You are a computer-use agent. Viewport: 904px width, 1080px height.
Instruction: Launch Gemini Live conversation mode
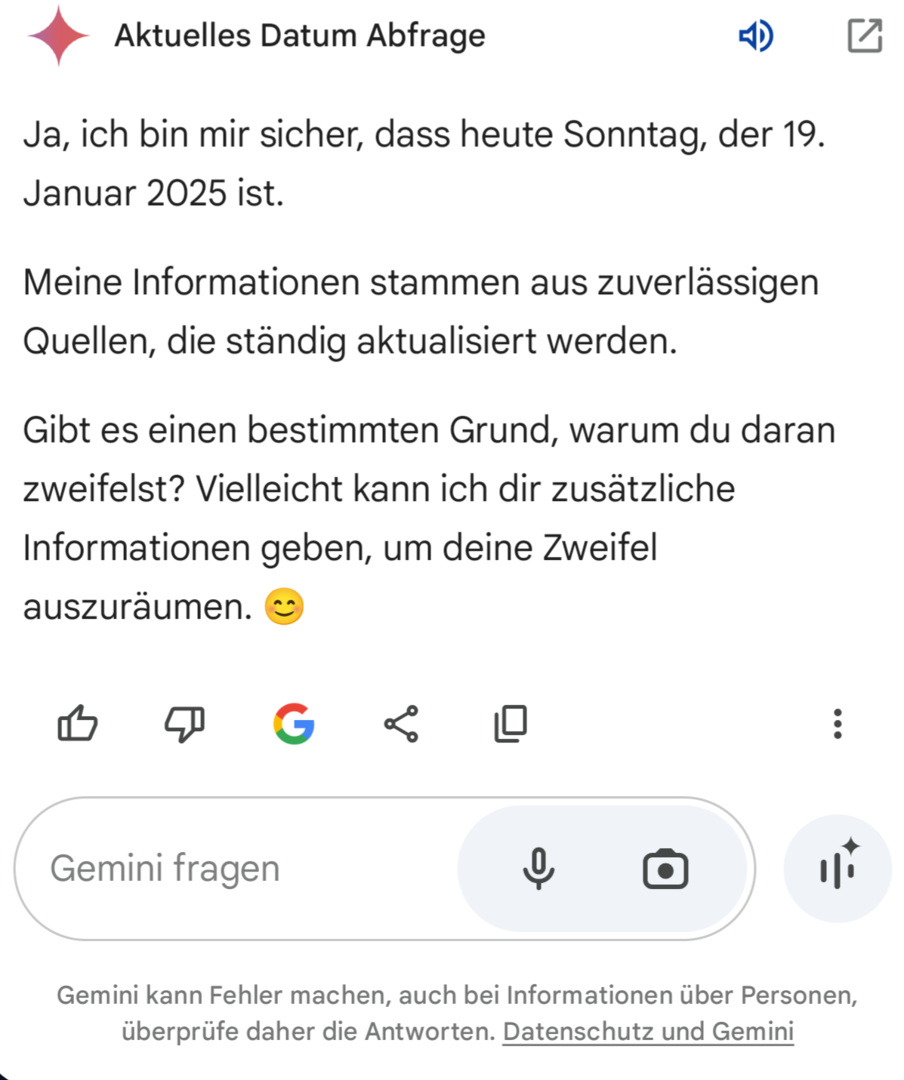pos(837,868)
